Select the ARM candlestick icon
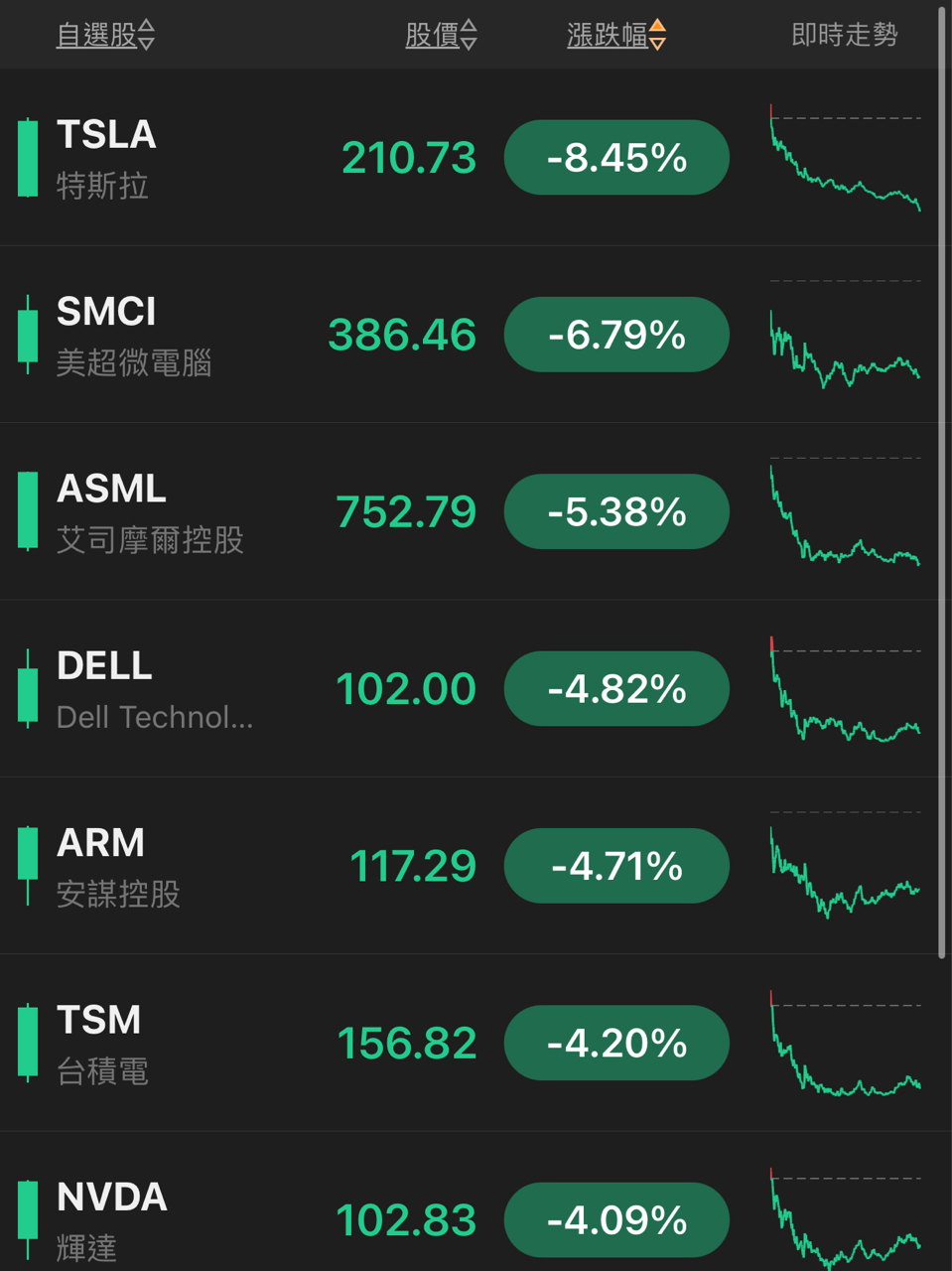The width and height of the screenshot is (952, 1271). coord(27,865)
